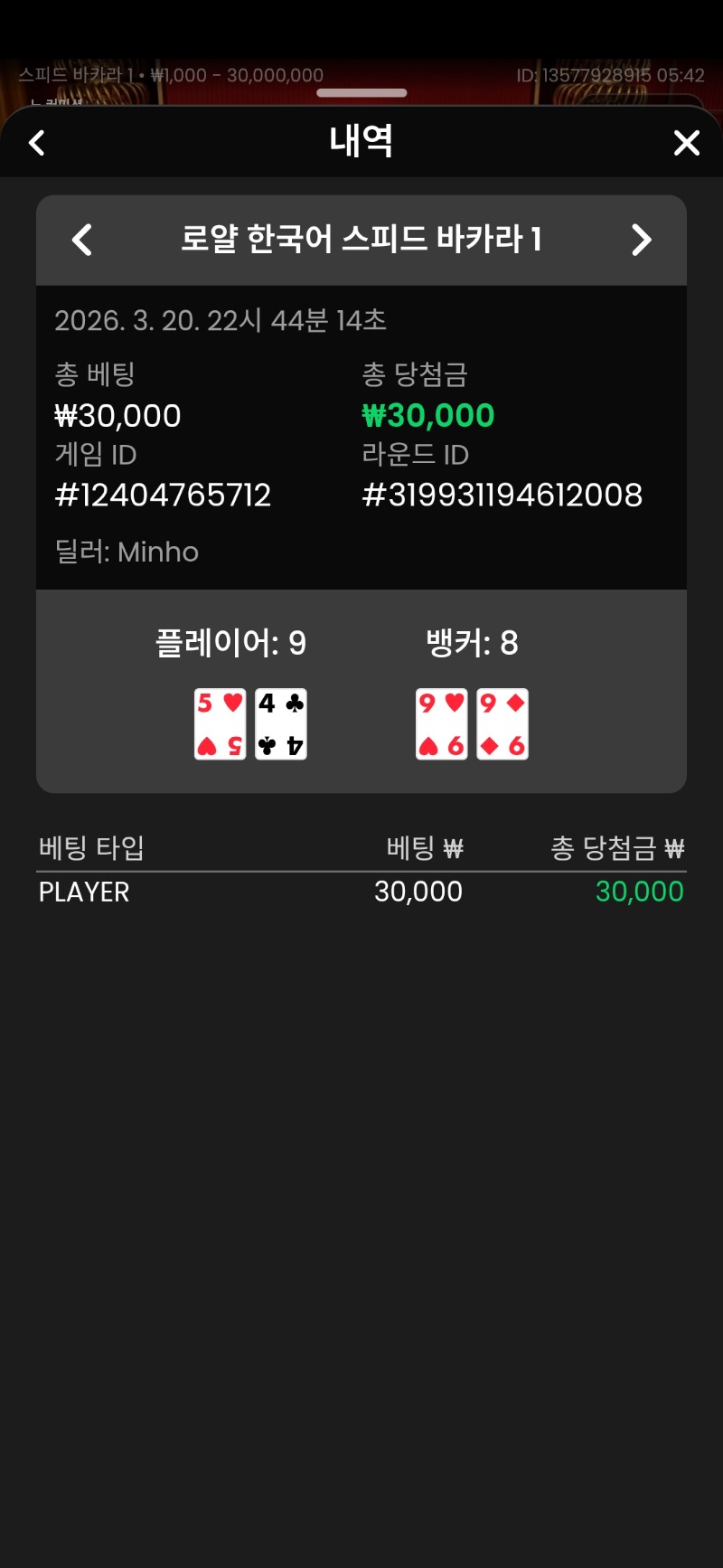Close the 내역 history panel
723x1568 pixels.
pyautogui.click(x=686, y=143)
